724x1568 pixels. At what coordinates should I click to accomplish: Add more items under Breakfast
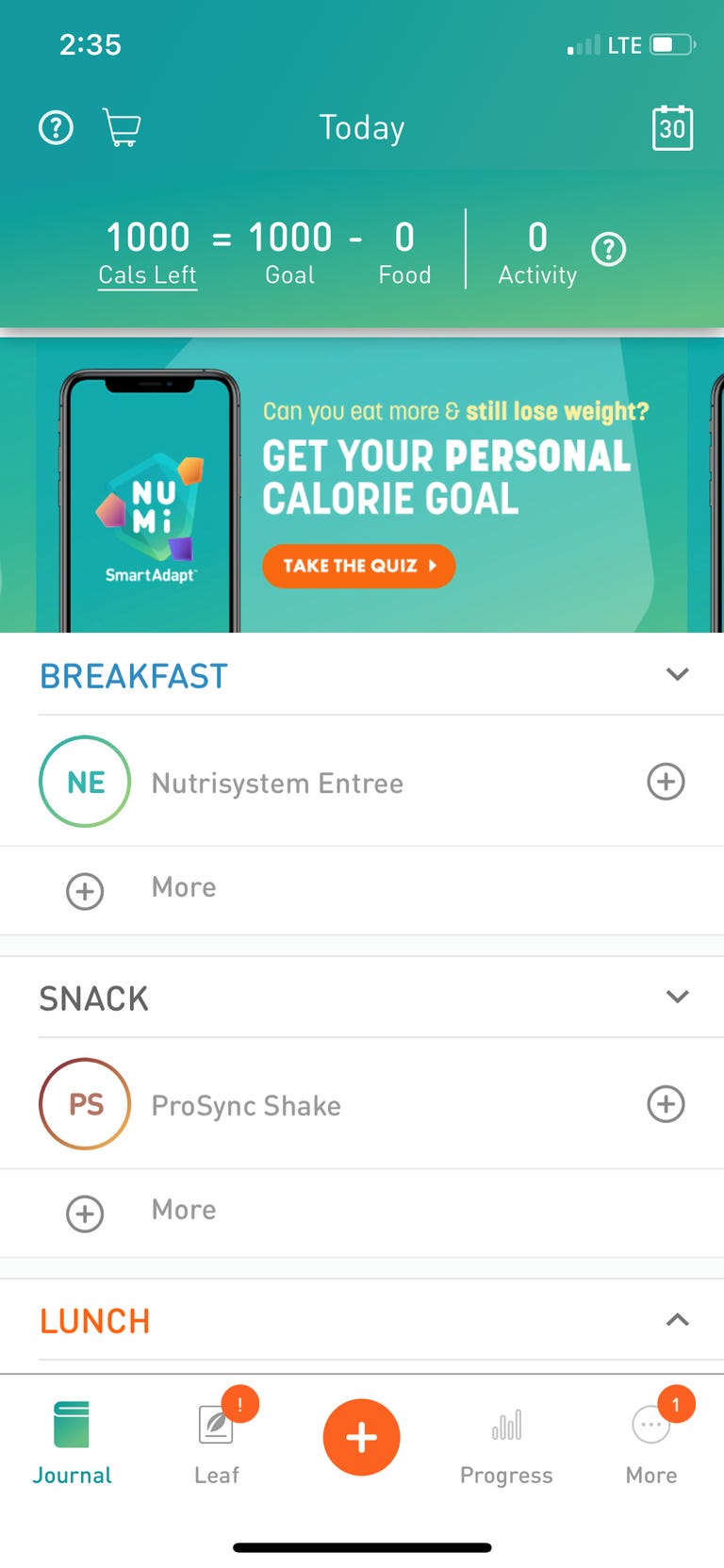point(85,890)
